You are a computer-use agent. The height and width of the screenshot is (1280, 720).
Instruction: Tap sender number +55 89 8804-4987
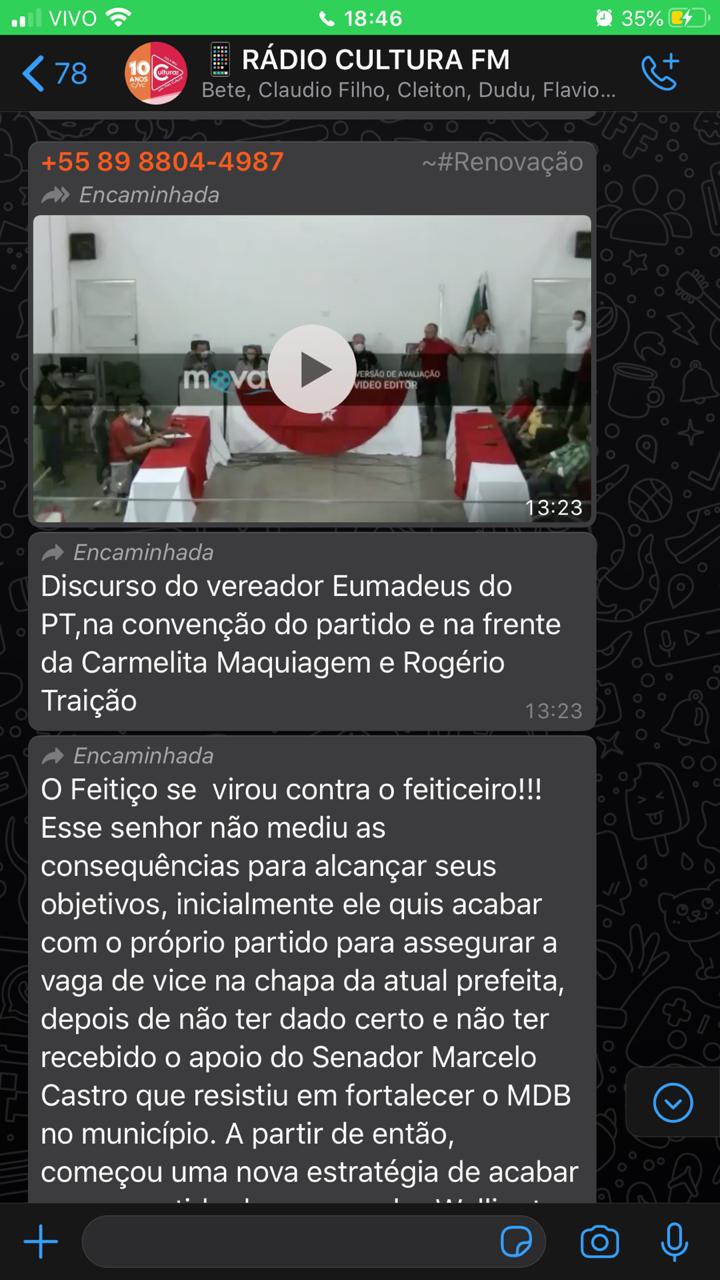tap(163, 161)
